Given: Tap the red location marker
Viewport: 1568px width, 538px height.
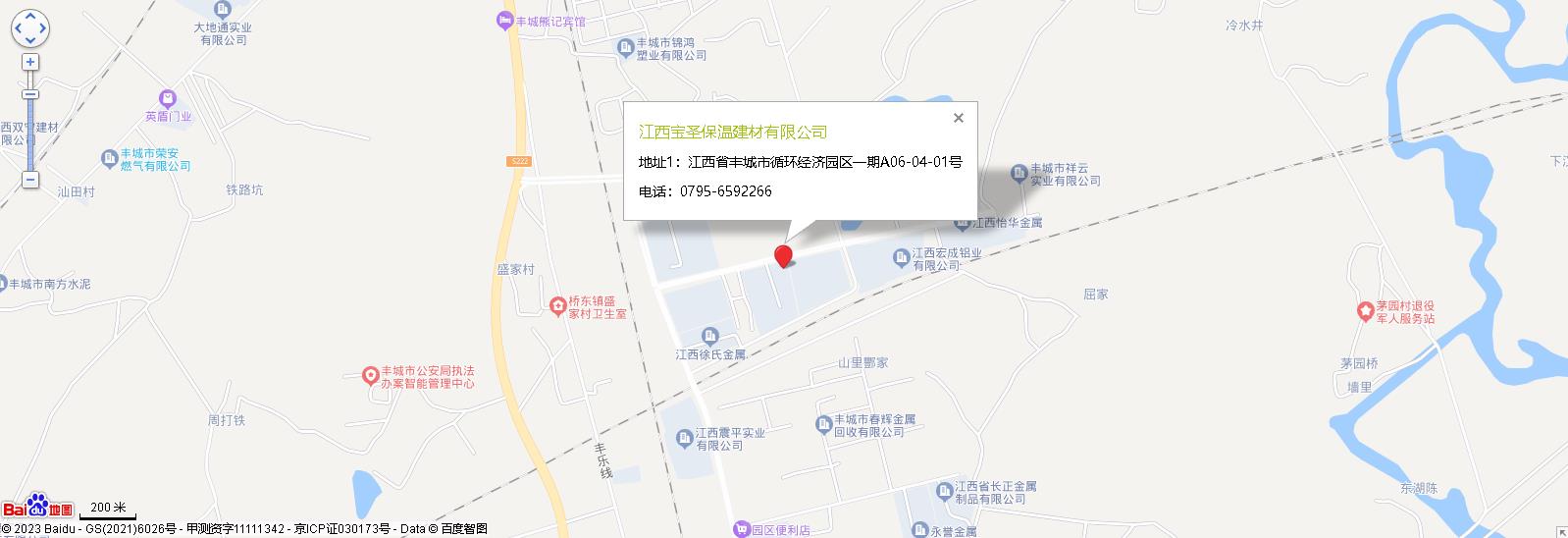Looking at the screenshot, I should (783, 255).
